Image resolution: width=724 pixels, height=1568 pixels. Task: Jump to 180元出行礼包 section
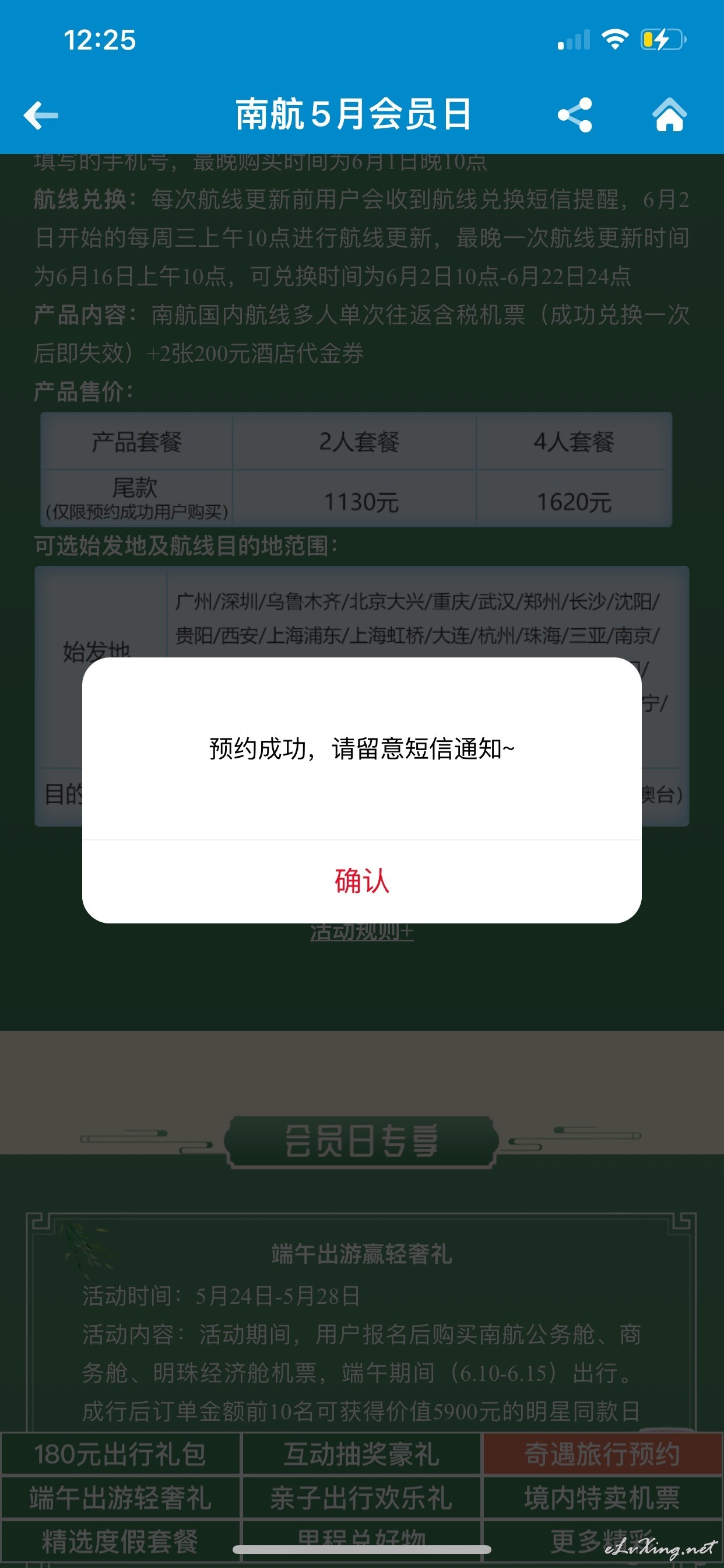(121, 1454)
